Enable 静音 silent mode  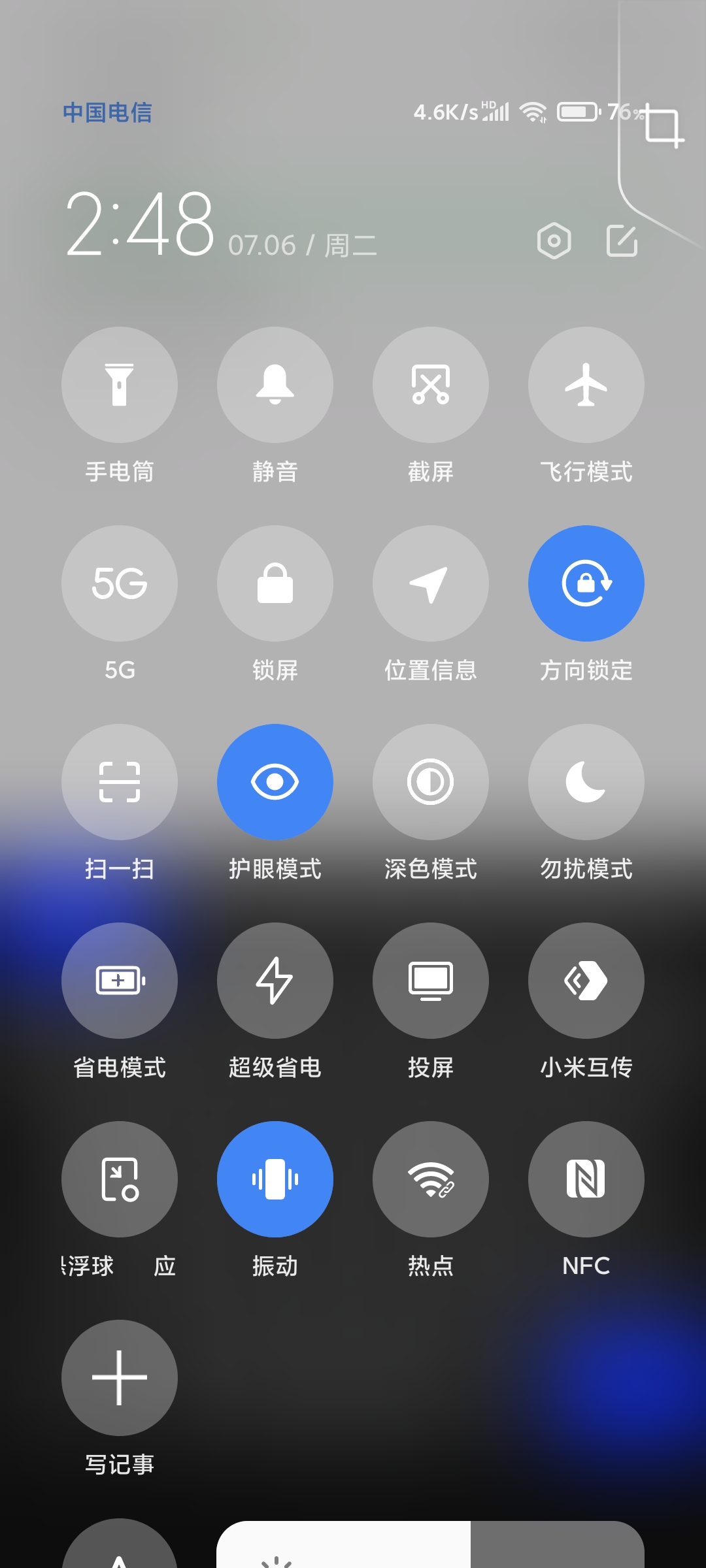pyautogui.click(x=275, y=385)
